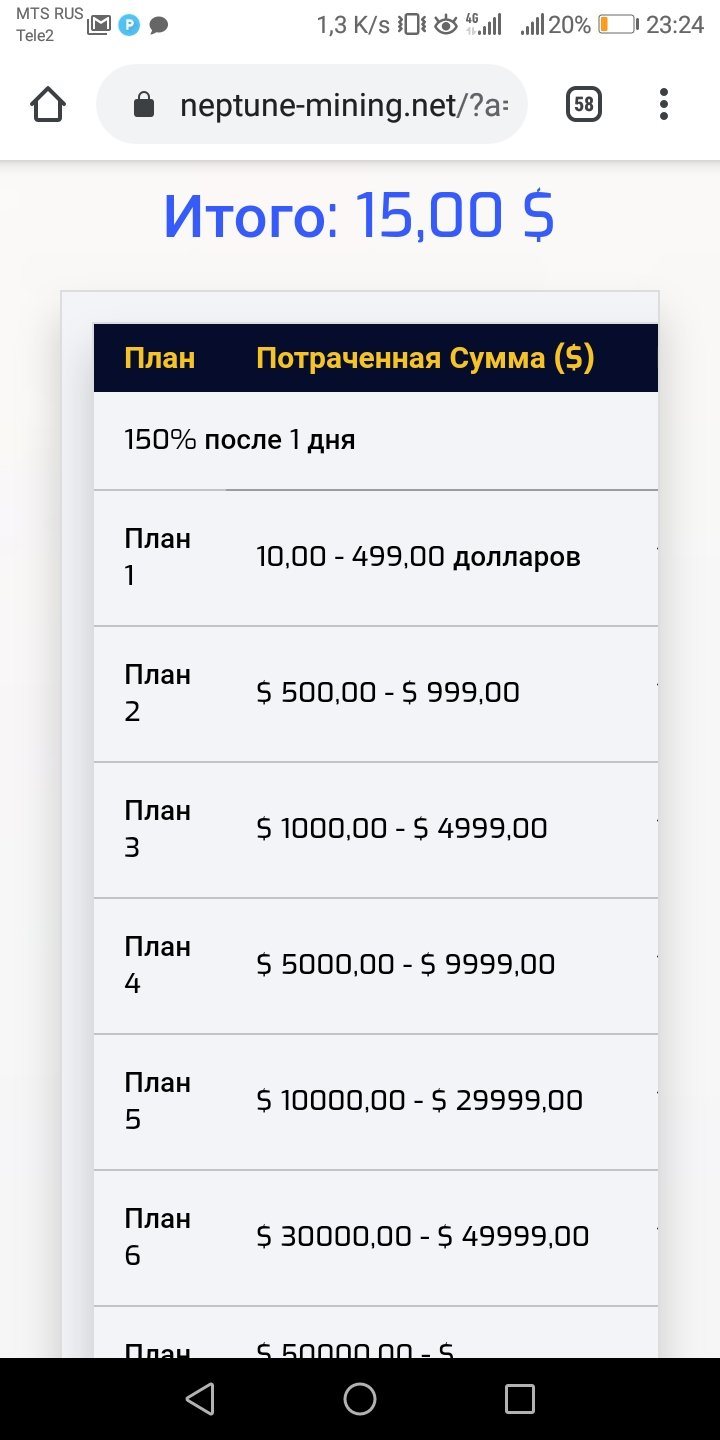The image size is (720, 1440).
Task: Tap the neptune-mining.net address bar
Action: pos(312,104)
